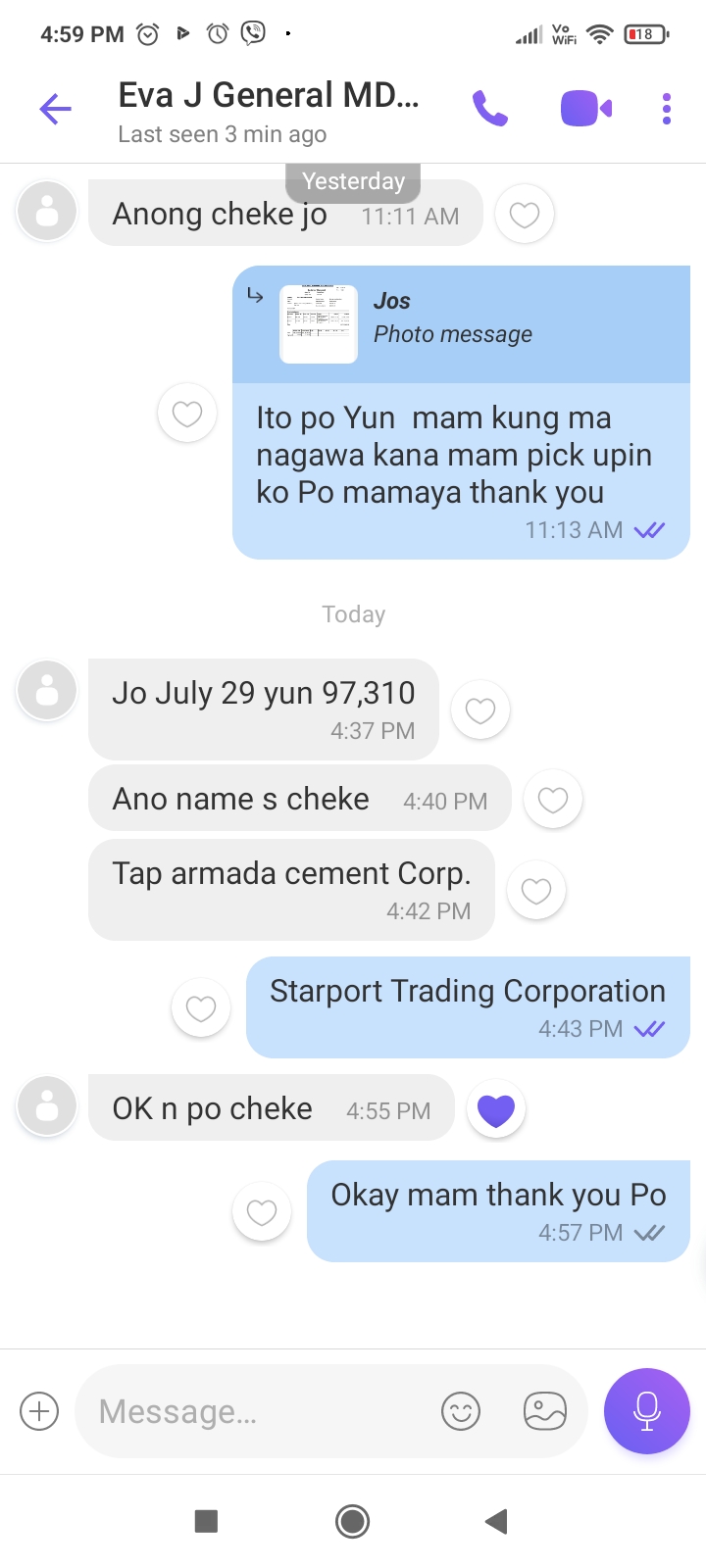This screenshot has height=1568, width=706.
Task: Go back to the chat list
Action: [x=56, y=109]
